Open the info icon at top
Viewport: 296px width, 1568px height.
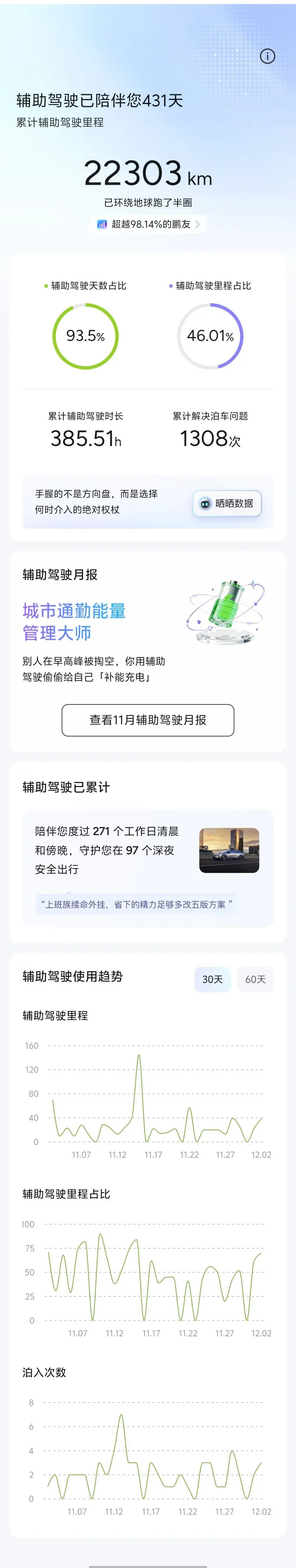[268, 56]
